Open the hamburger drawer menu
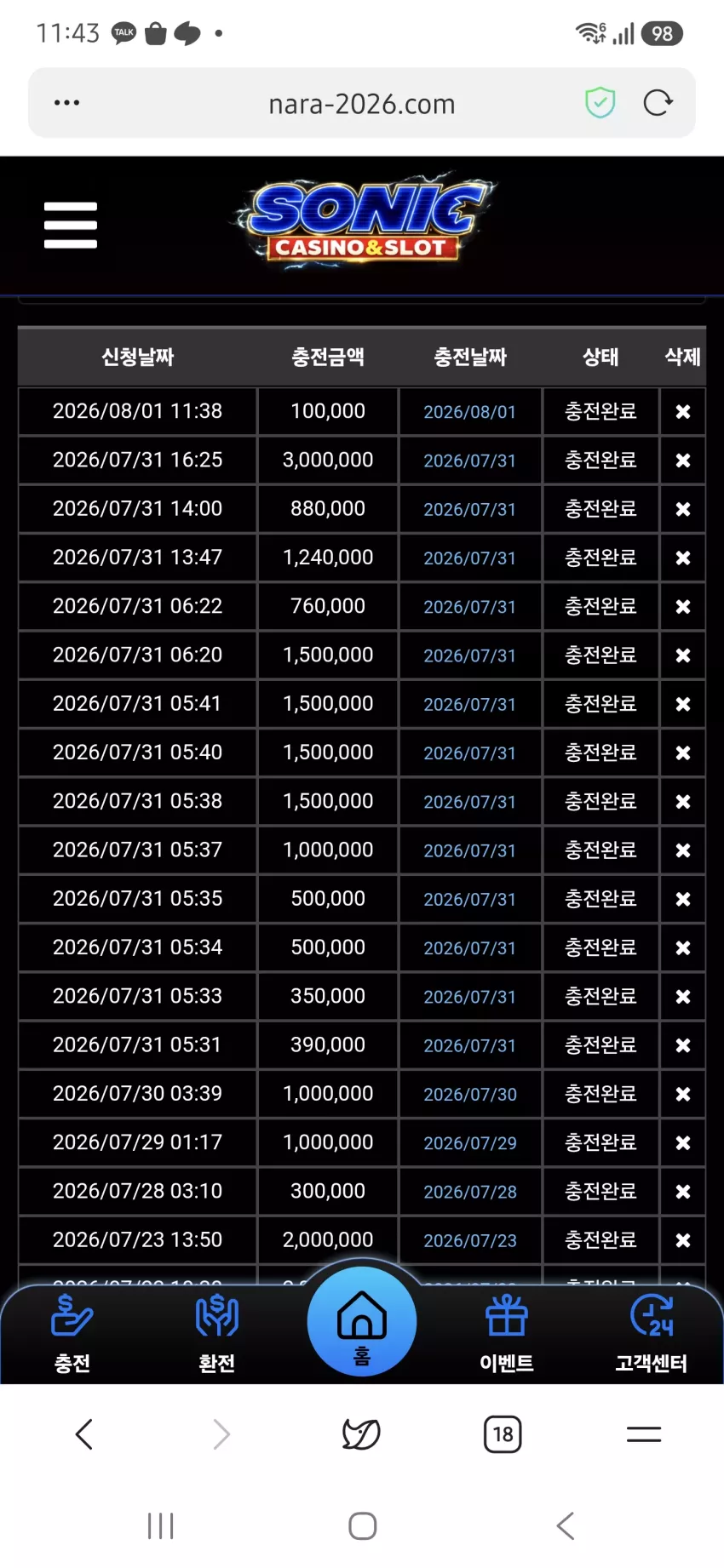 click(71, 226)
